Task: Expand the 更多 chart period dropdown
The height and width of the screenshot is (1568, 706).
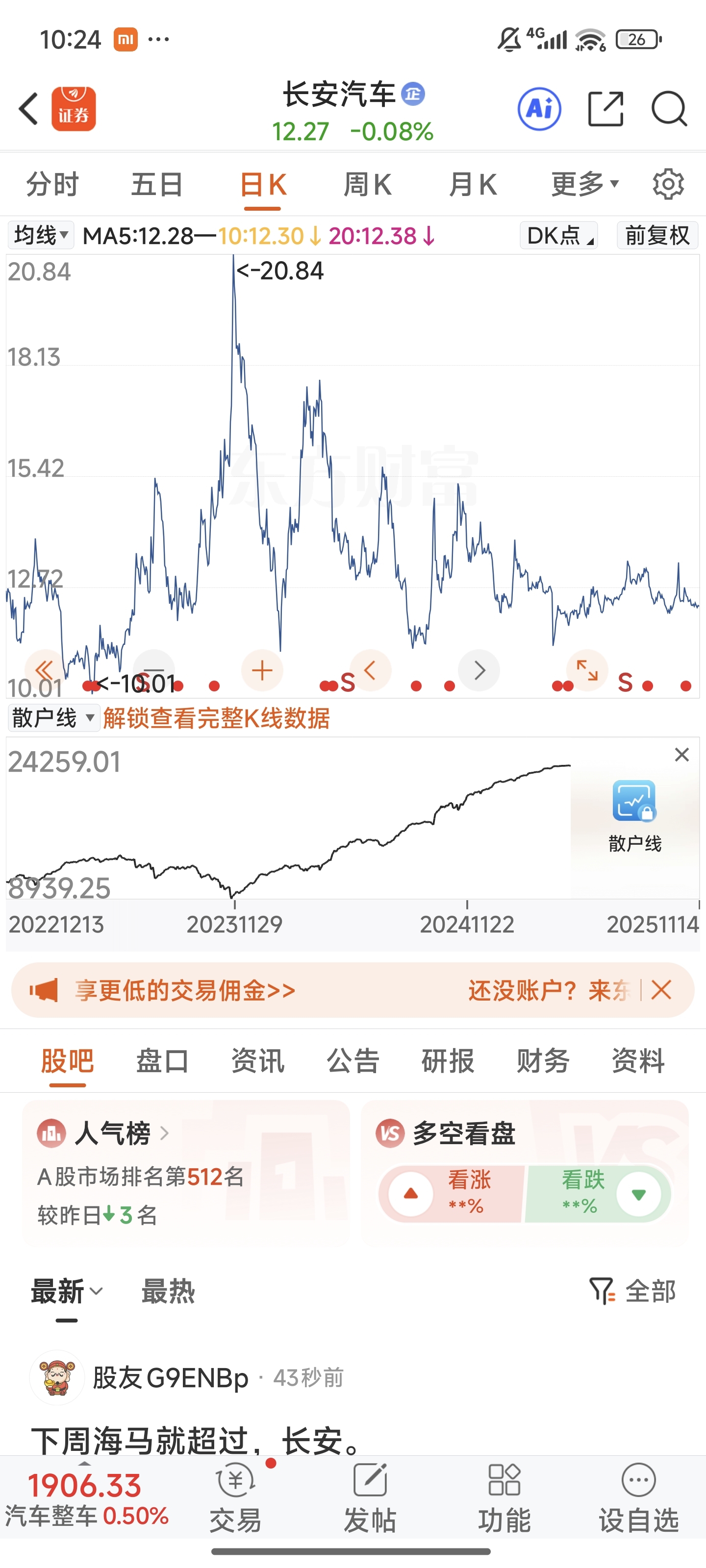Action: coord(584,184)
